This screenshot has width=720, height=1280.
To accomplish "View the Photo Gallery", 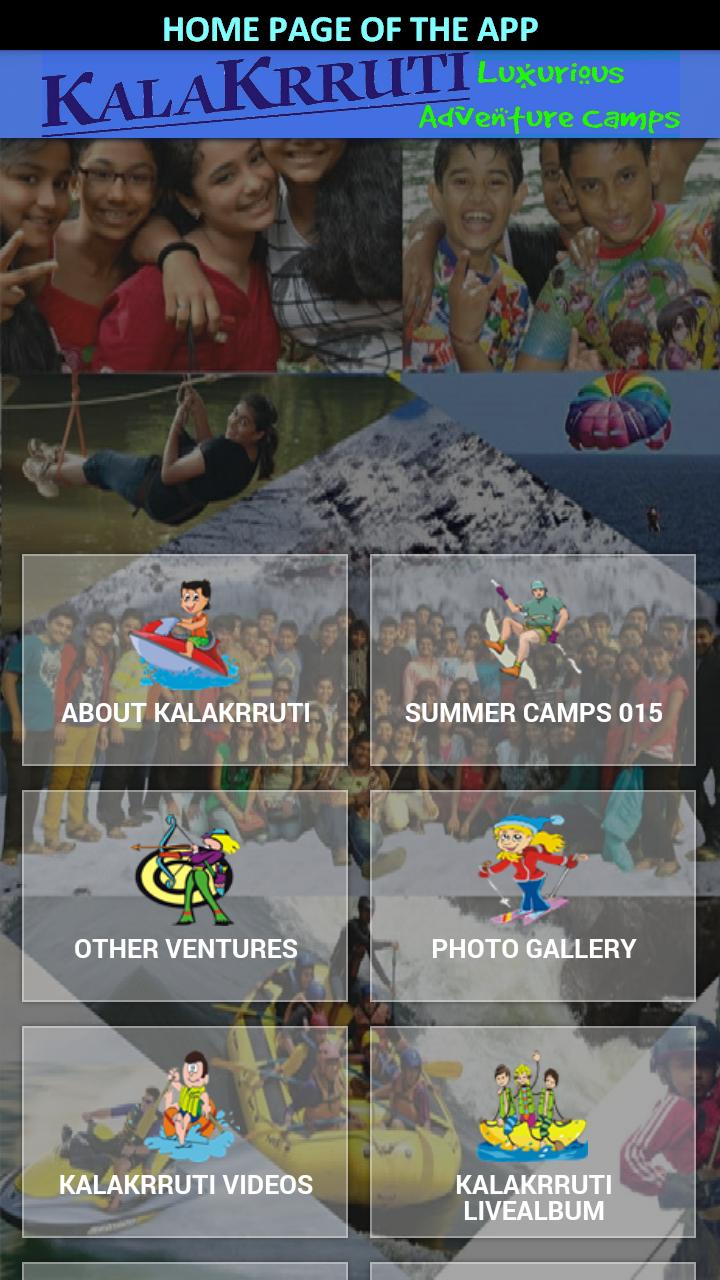I will tap(533, 896).
